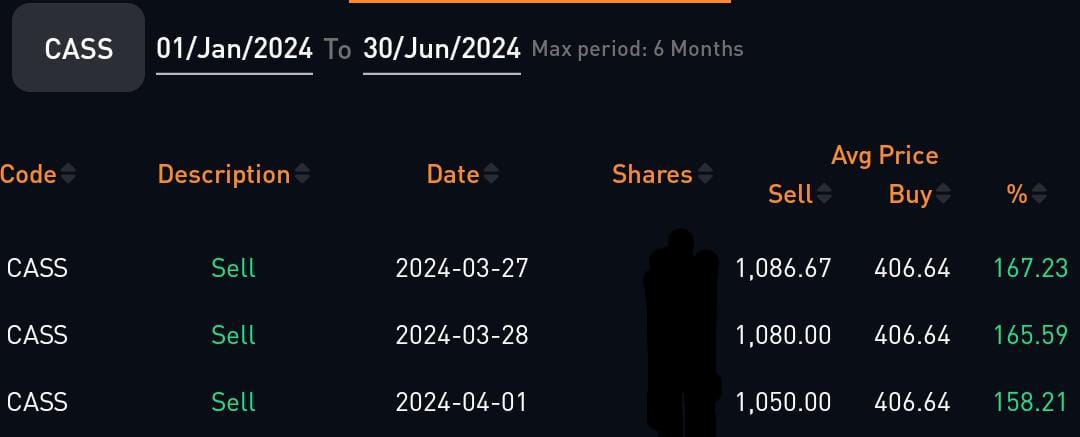This screenshot has height=437, width=1080.
Task: Sort by Shares column
Action: pyautogui.click(x=662, y=174)
